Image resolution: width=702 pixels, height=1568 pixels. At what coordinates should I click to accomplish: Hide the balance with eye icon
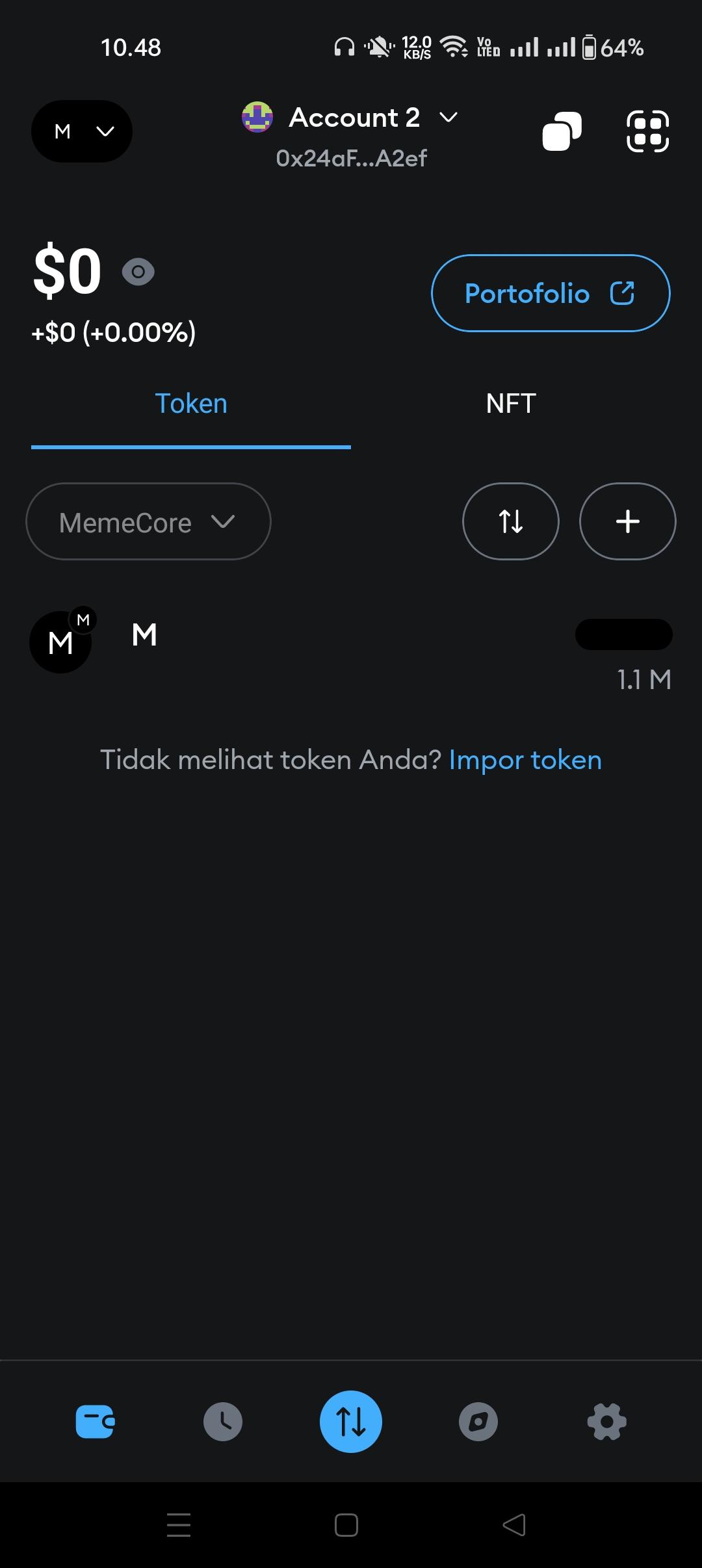[x=138, y=272]
